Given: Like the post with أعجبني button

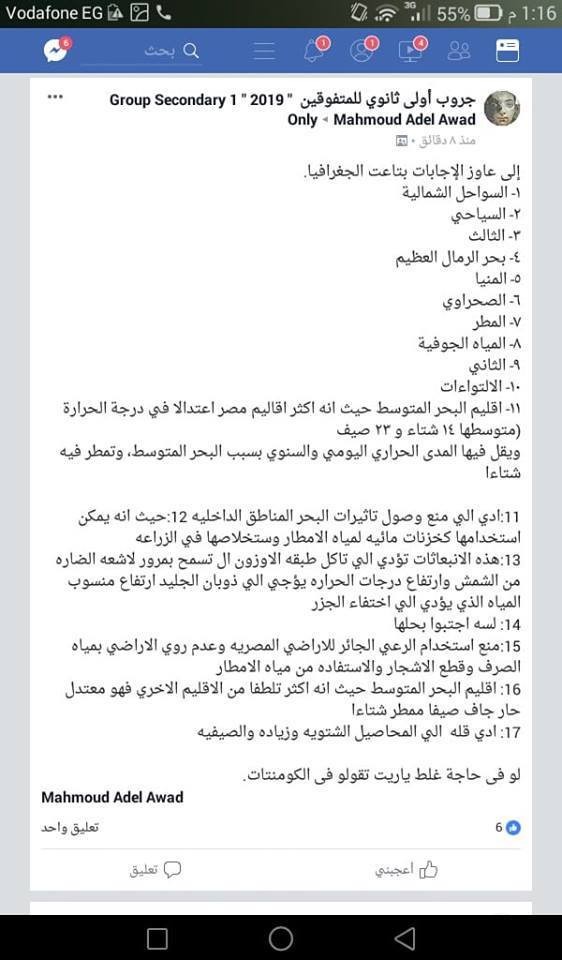Looking at the screenshot, I should (x=407, y=870).
